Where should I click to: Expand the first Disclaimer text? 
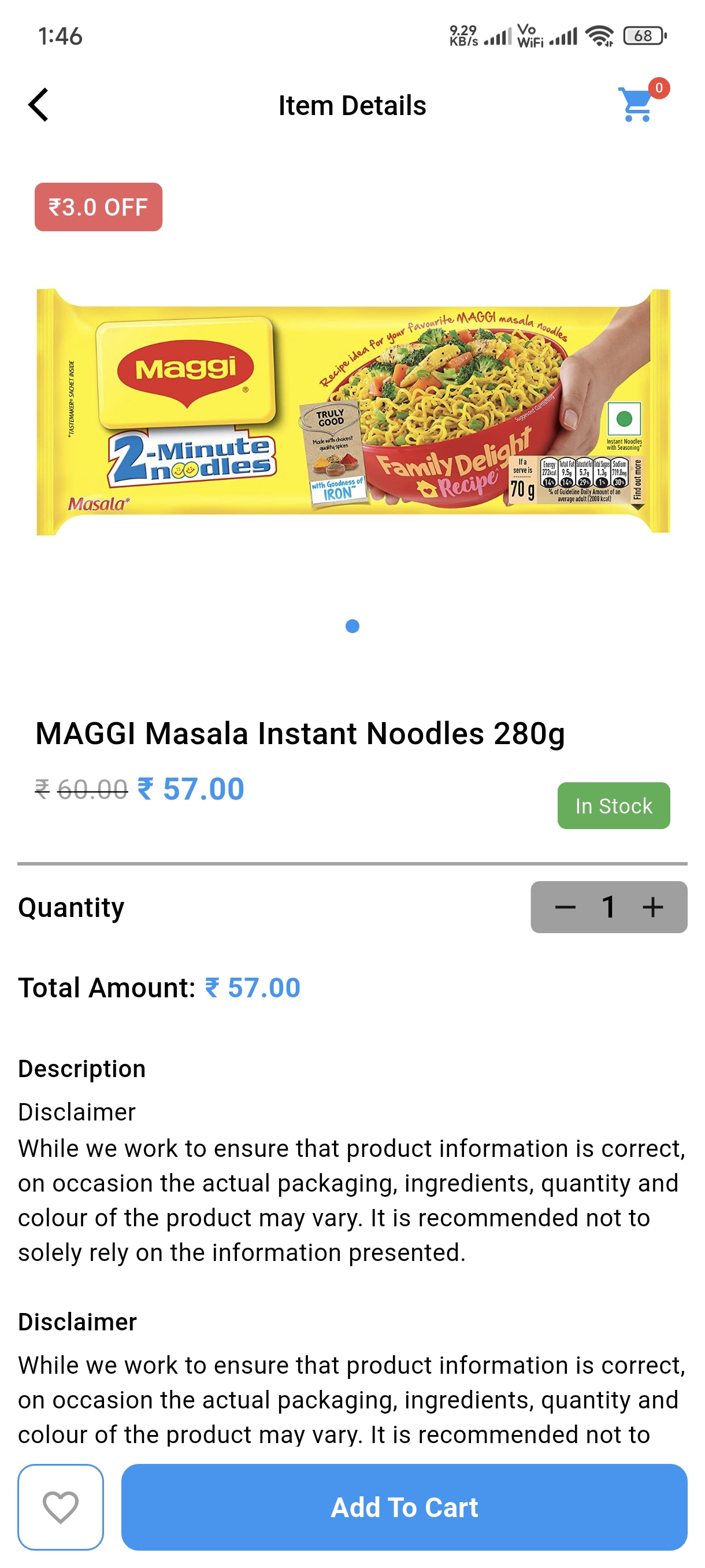(x=77, y=1112)
